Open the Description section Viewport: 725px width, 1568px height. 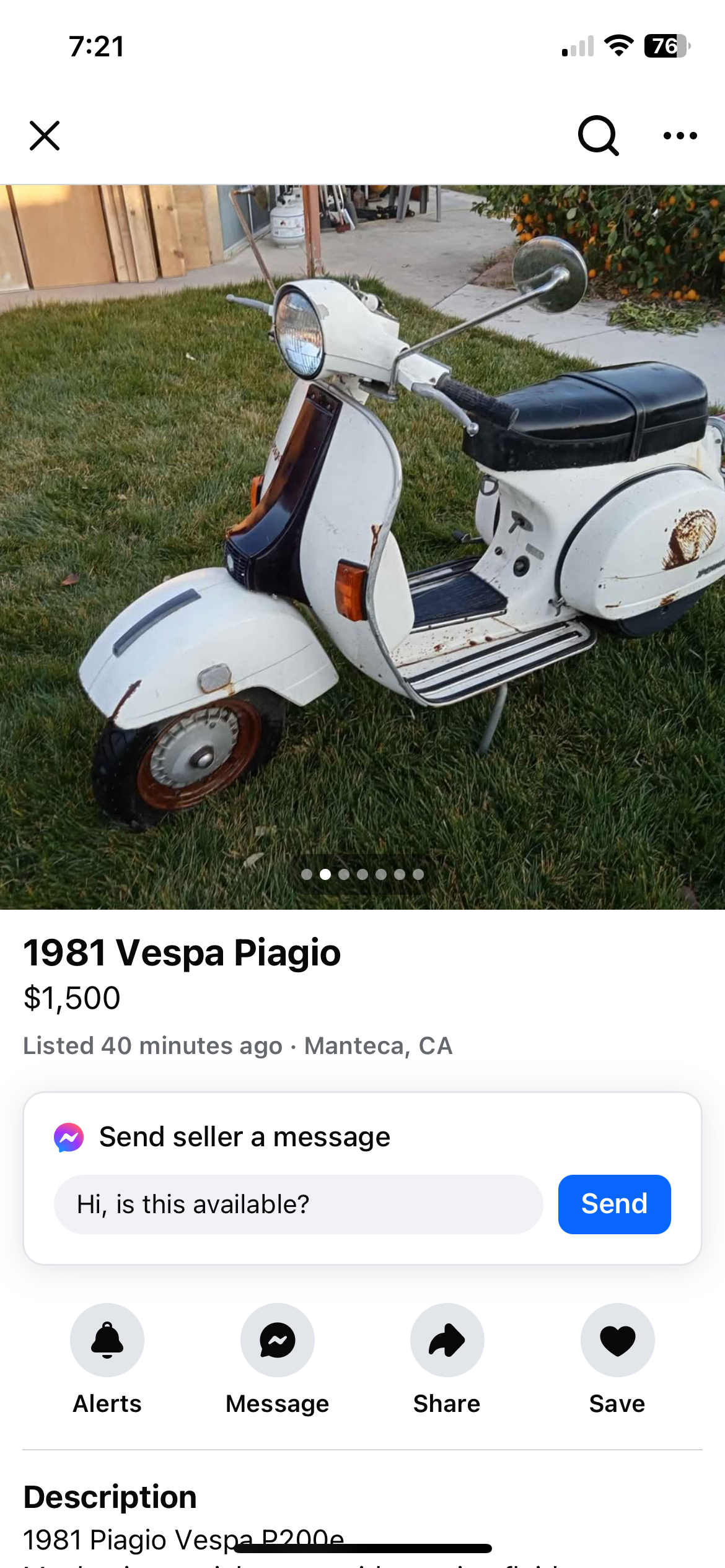coord(110,1497)
